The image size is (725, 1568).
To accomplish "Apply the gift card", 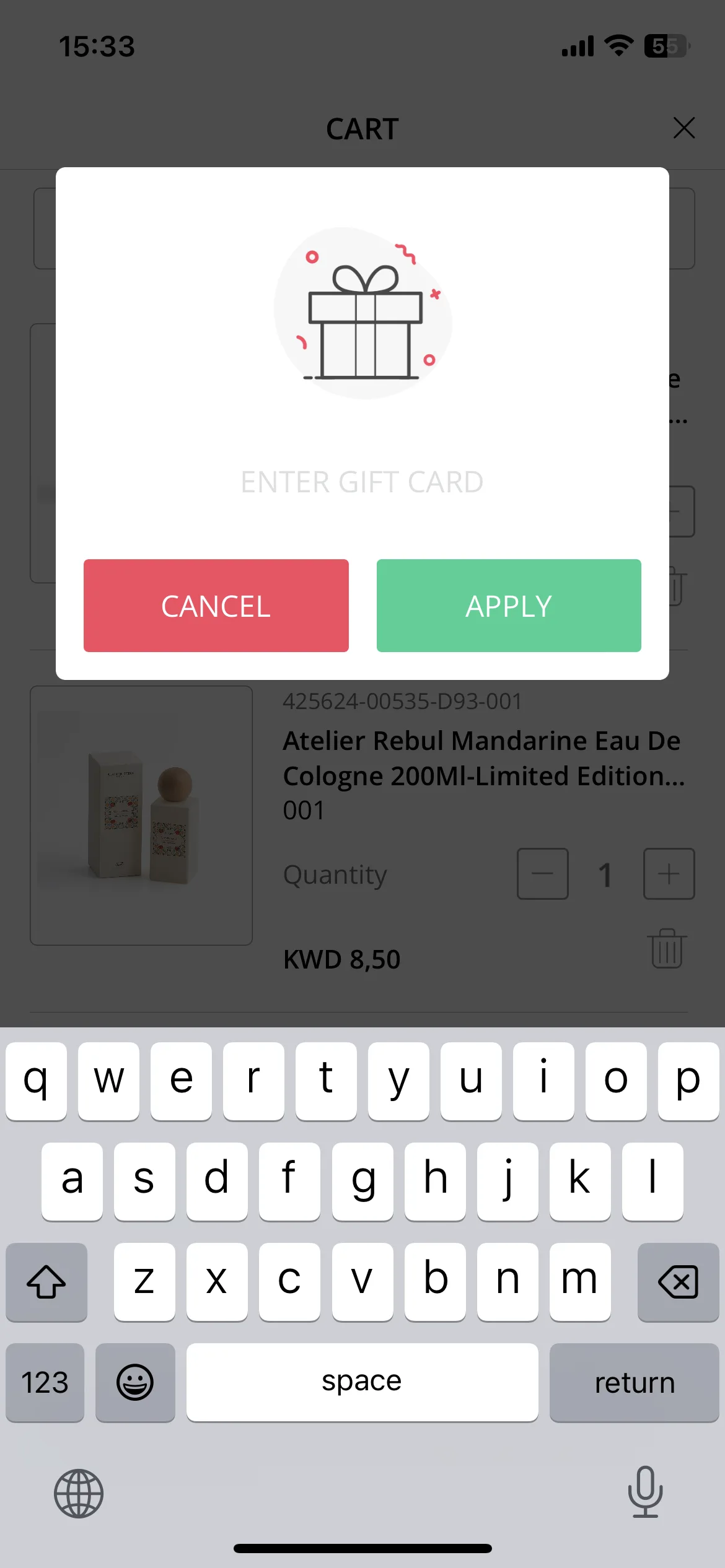I will coord(509,606).
